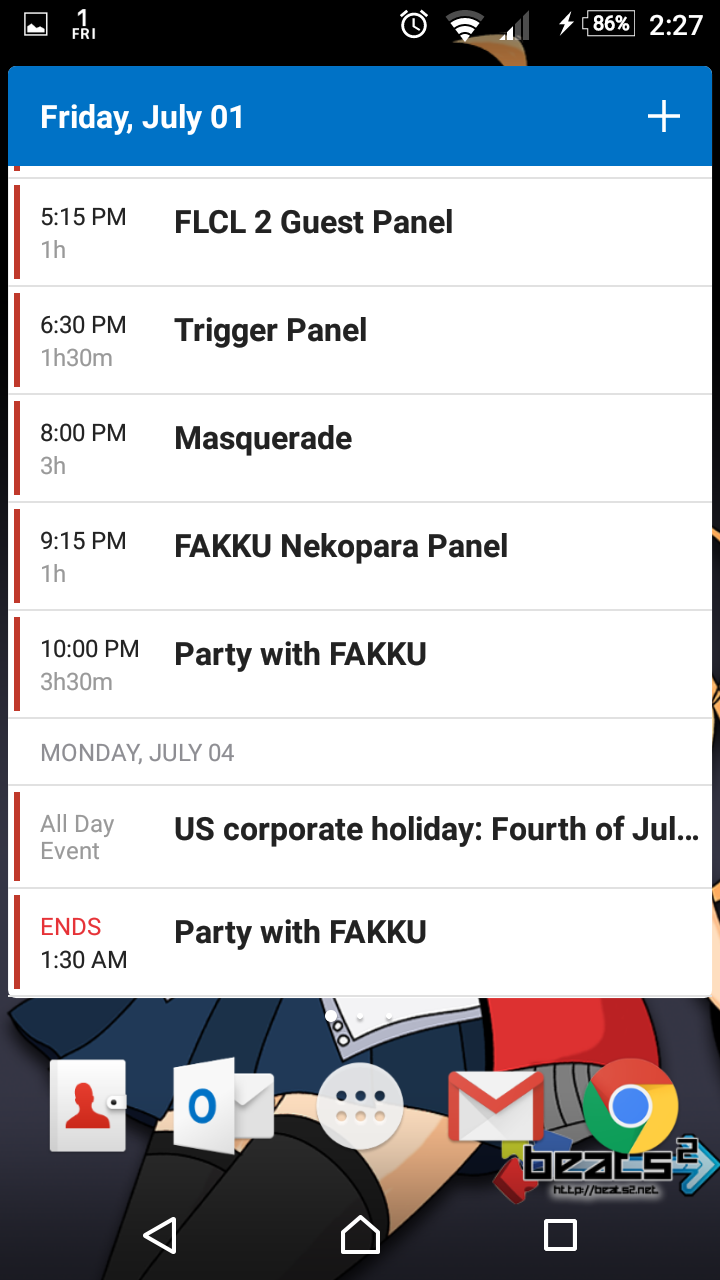Viewport: 720px width, 1280px height.
Task: Launch the Contacts app
Action: [89, 1105]
